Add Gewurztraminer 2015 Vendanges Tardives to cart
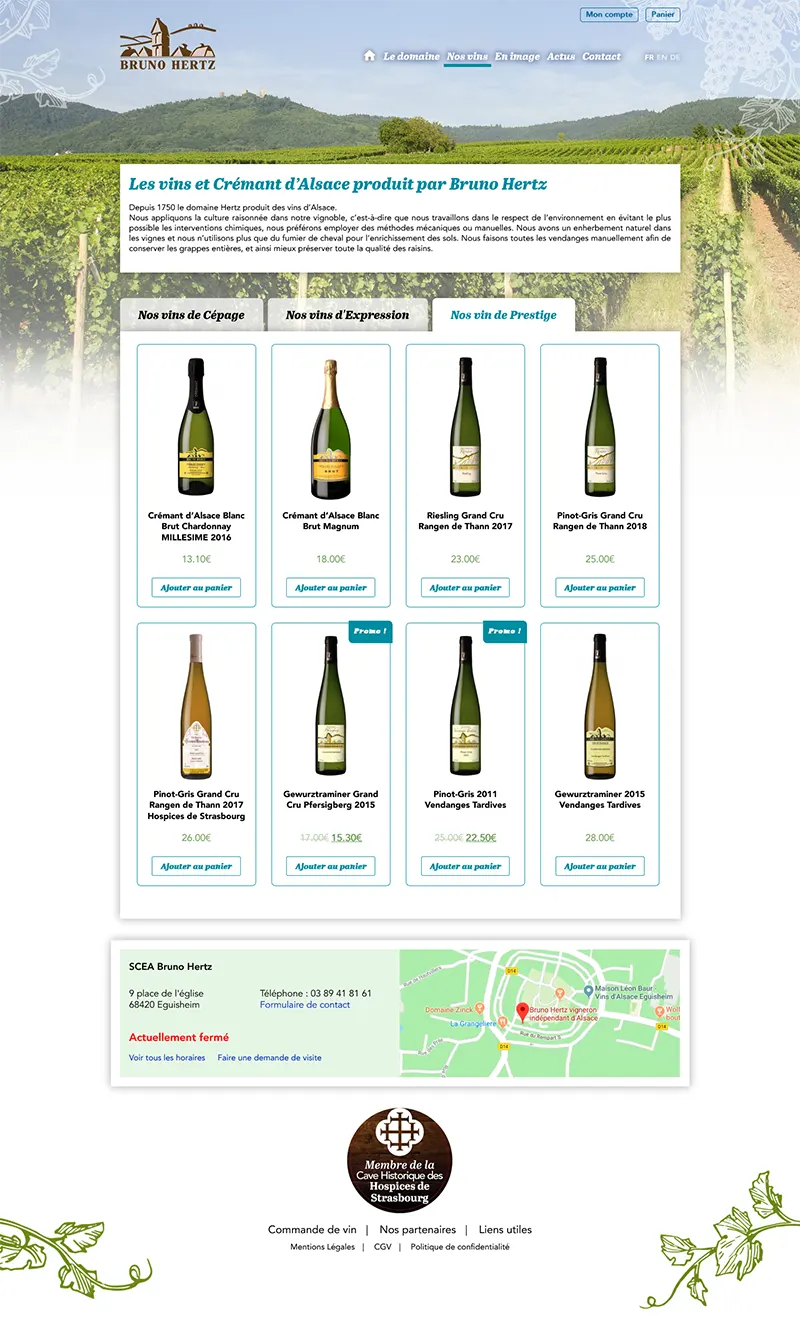Image resolution: width=800 pixels, height=1317 pixels. pyautogui.click(x=600, y=866)
